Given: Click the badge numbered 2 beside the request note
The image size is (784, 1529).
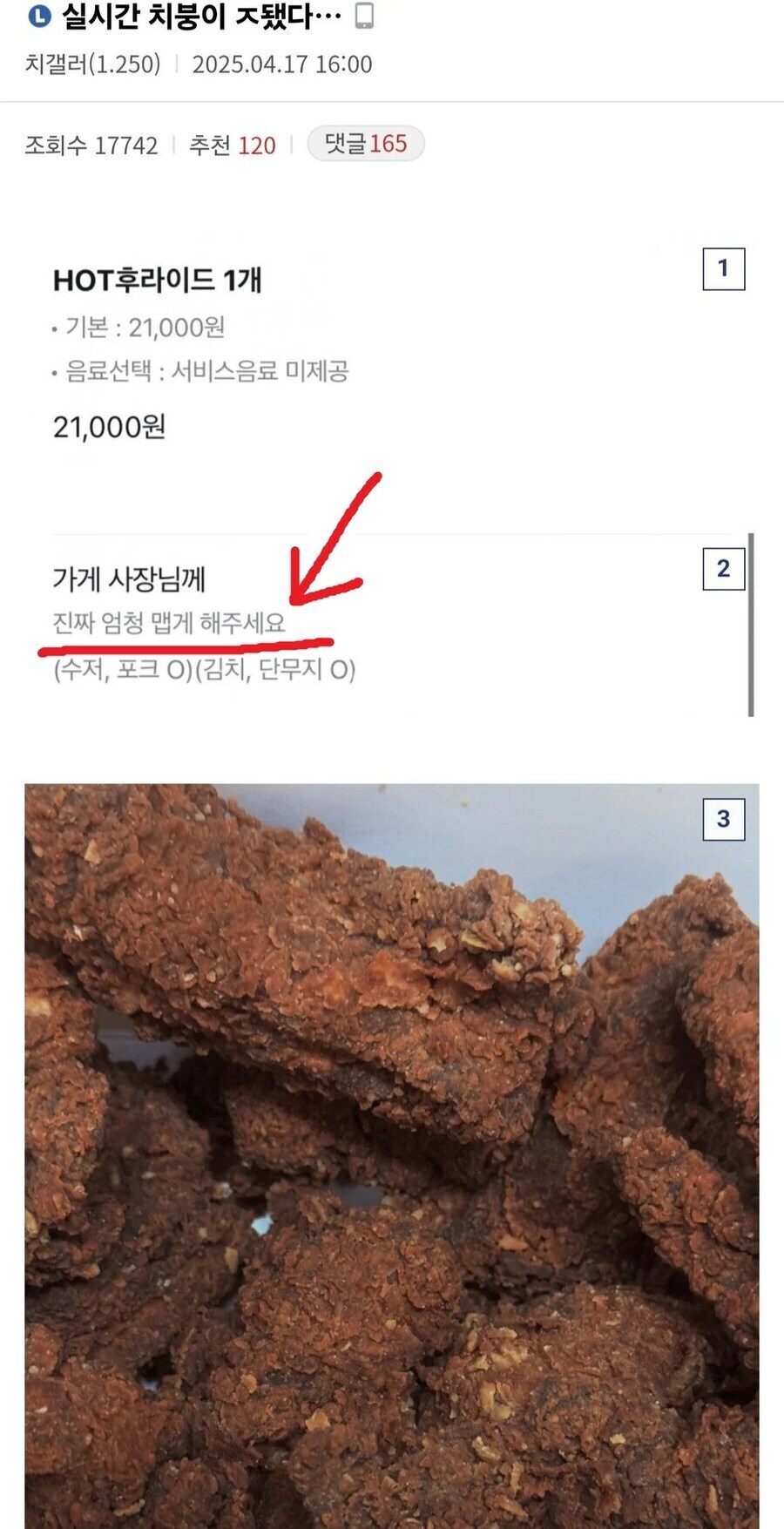Looking at the screenshot, I should 722,569.
